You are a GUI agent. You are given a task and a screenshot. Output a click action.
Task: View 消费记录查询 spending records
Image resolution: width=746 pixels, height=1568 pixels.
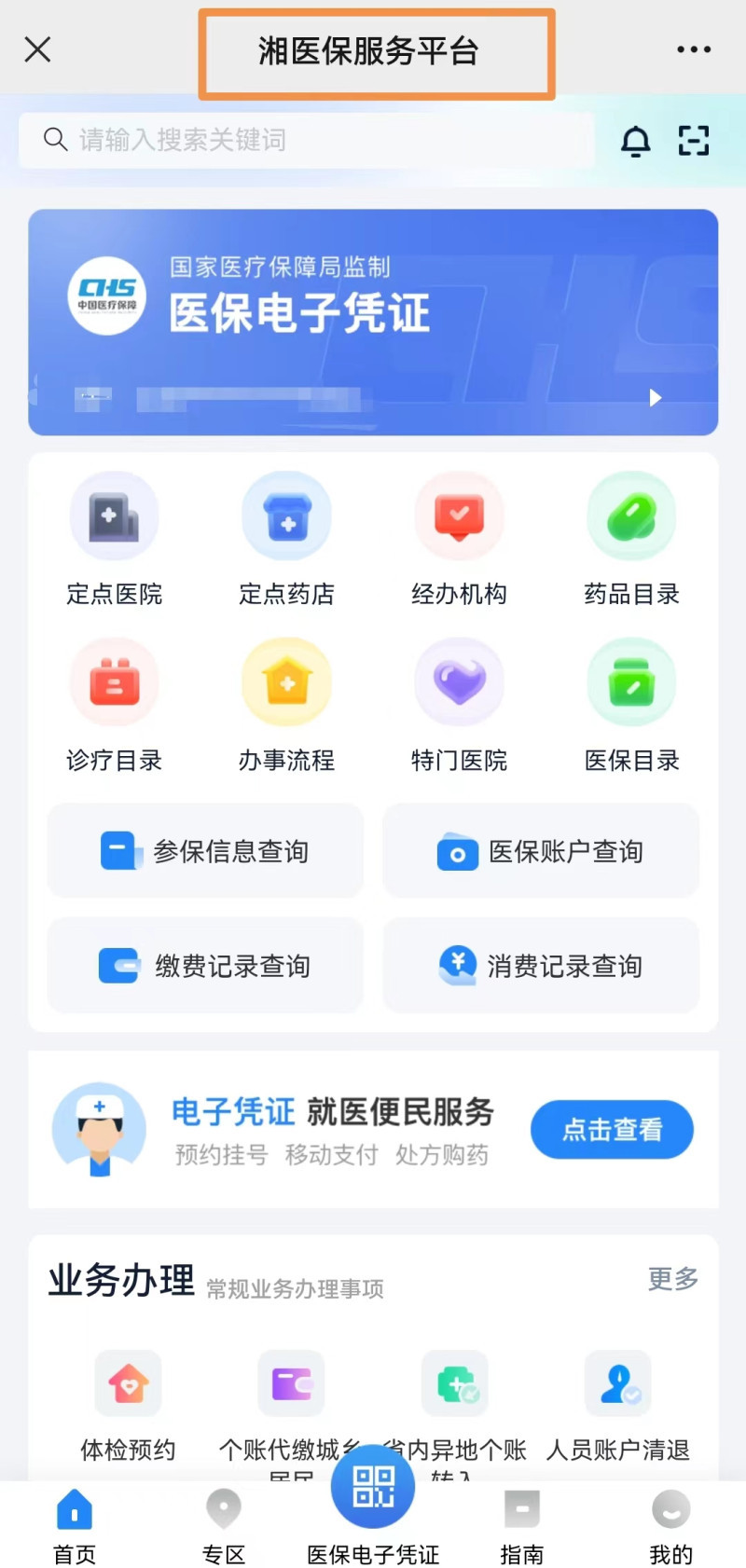(541, 966)
